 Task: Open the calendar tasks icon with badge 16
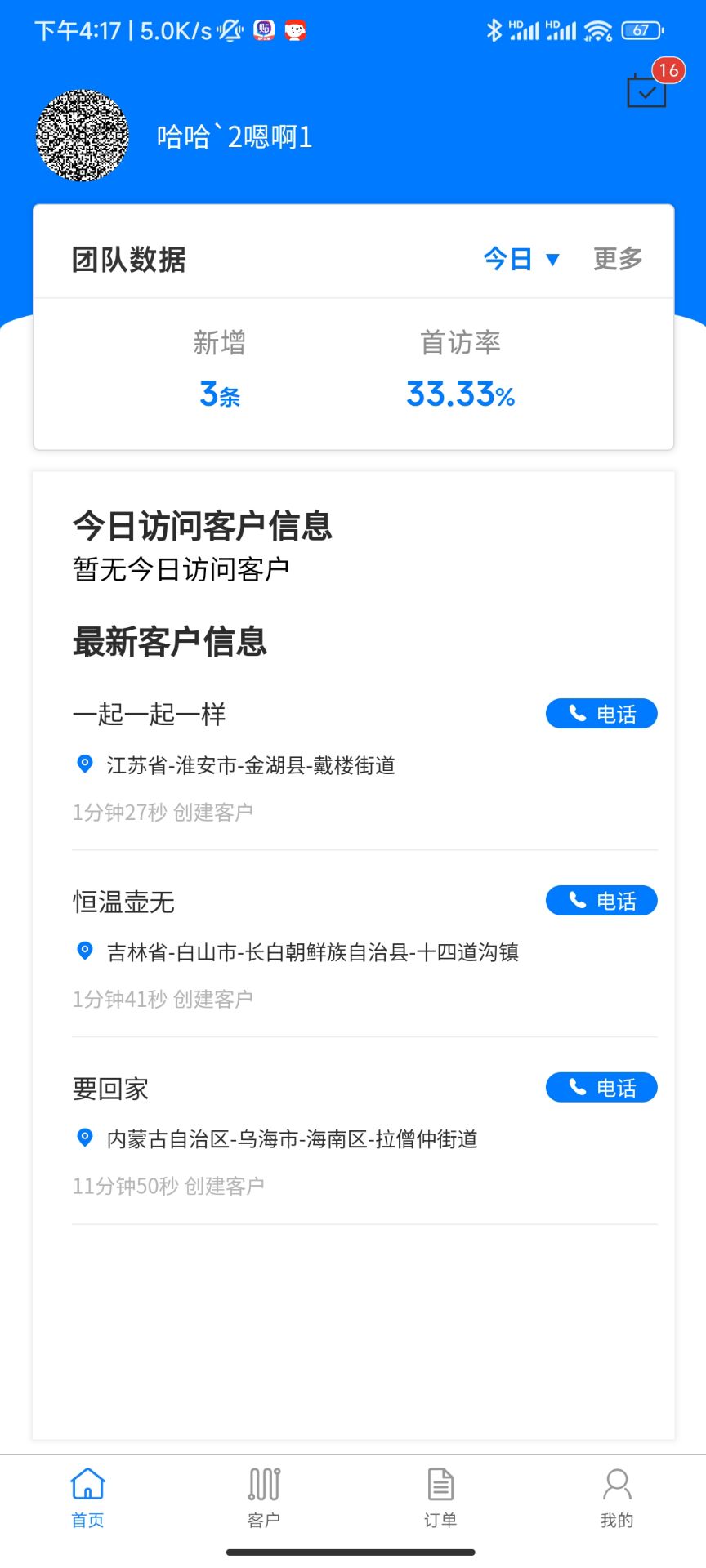click(x=647, y=90)
